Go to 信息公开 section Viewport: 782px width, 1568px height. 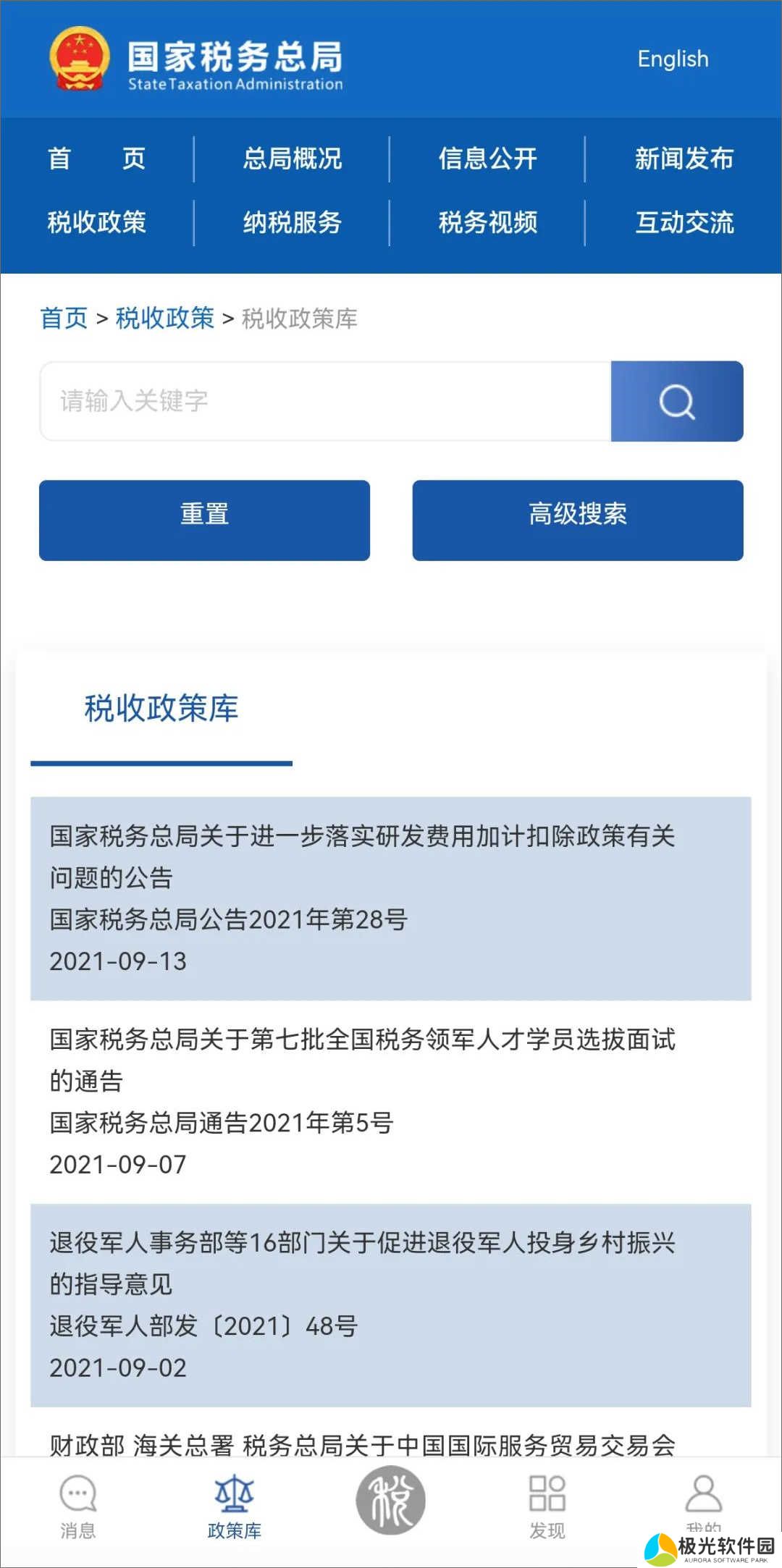(487, 159)
